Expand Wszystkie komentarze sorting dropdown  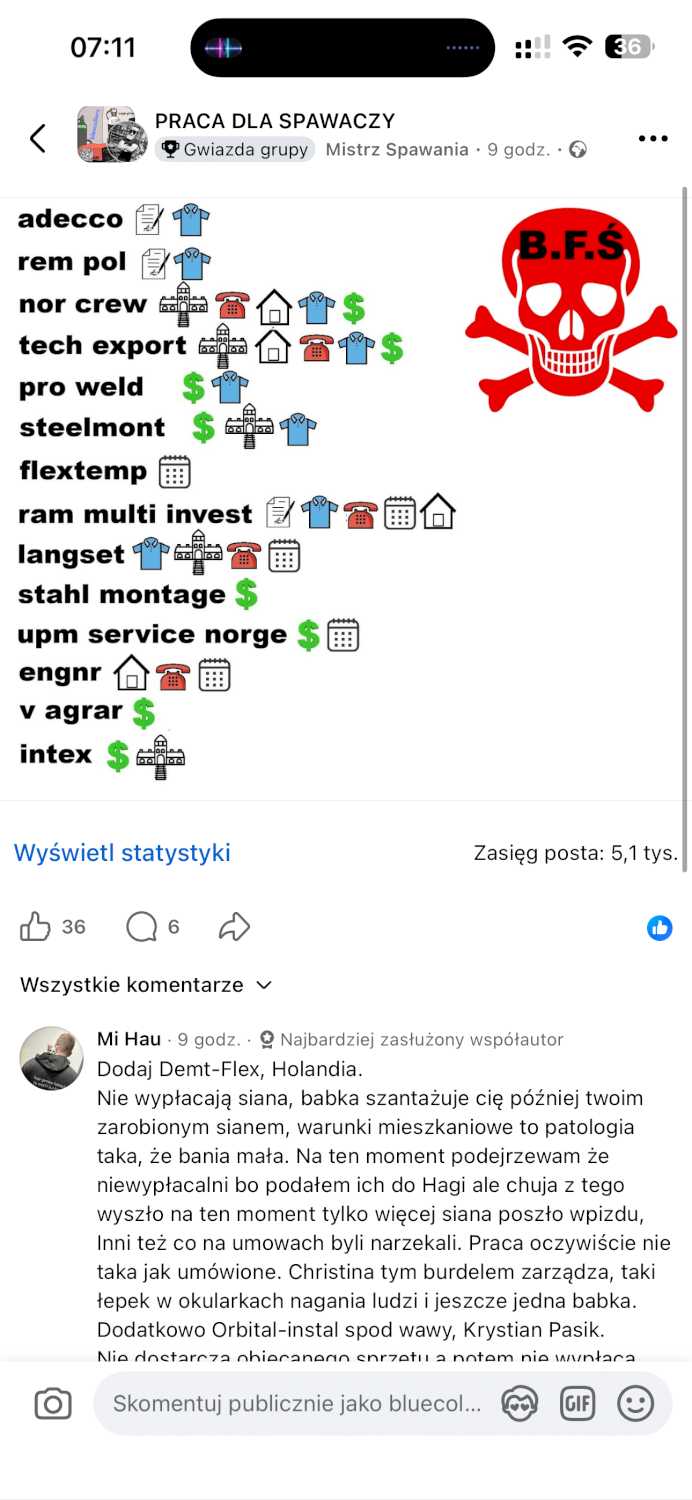click(145, 985)
